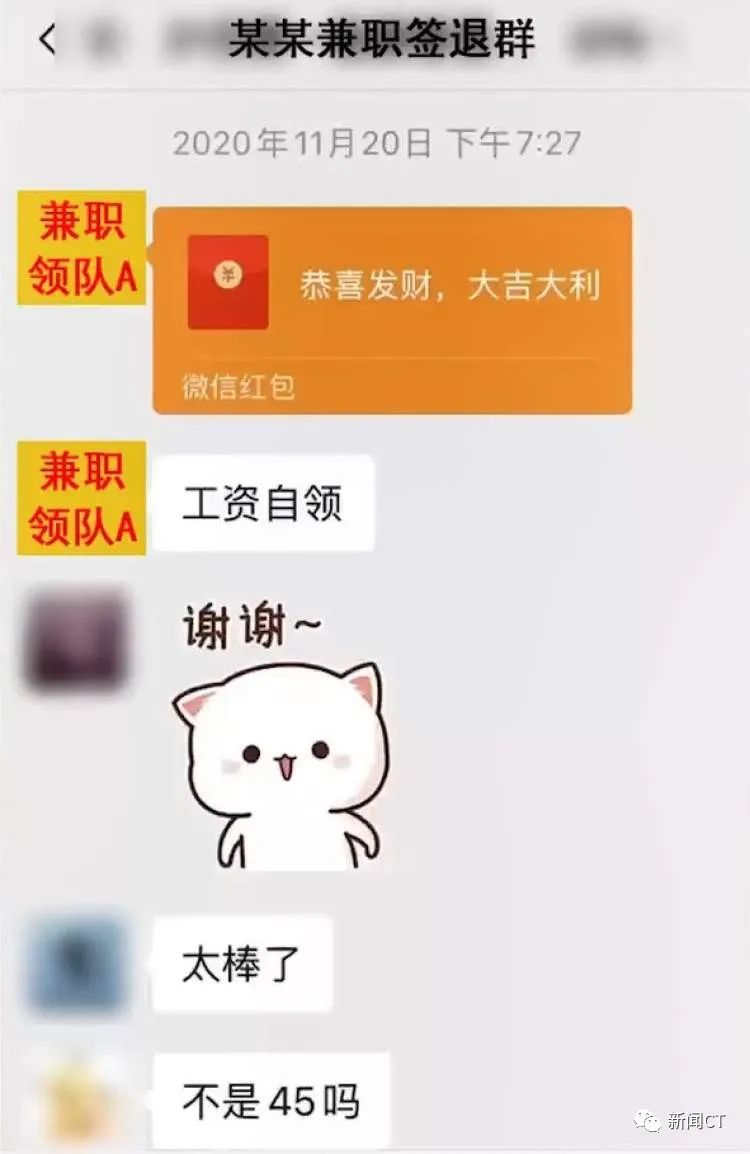This screenshot has height=1154, width=750.
Task: Open avatar of the sender of 不是45吗
Action: pyautogui.click(x=78, y=1100)
